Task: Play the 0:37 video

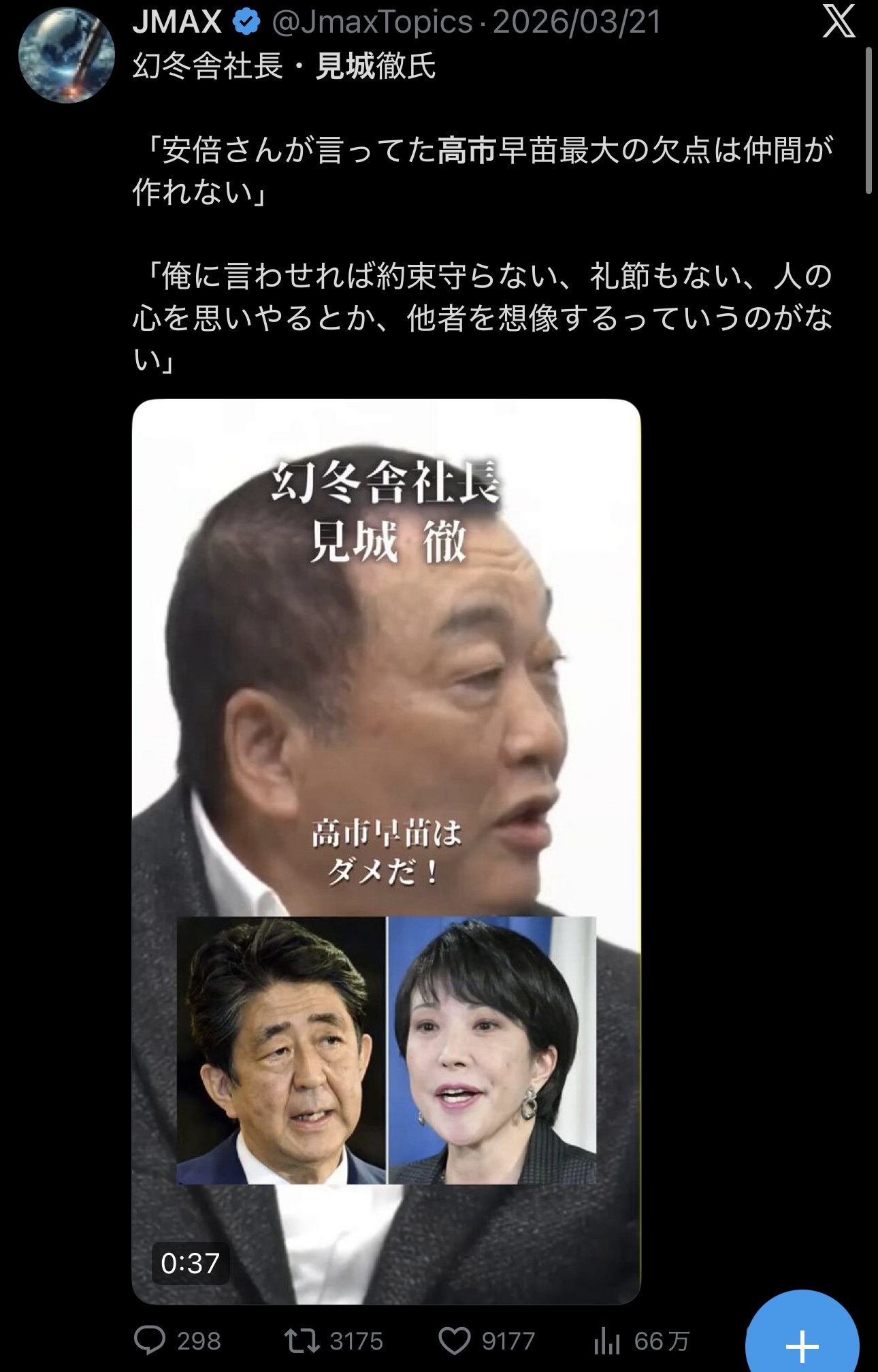Action: (x=386, y=851)
